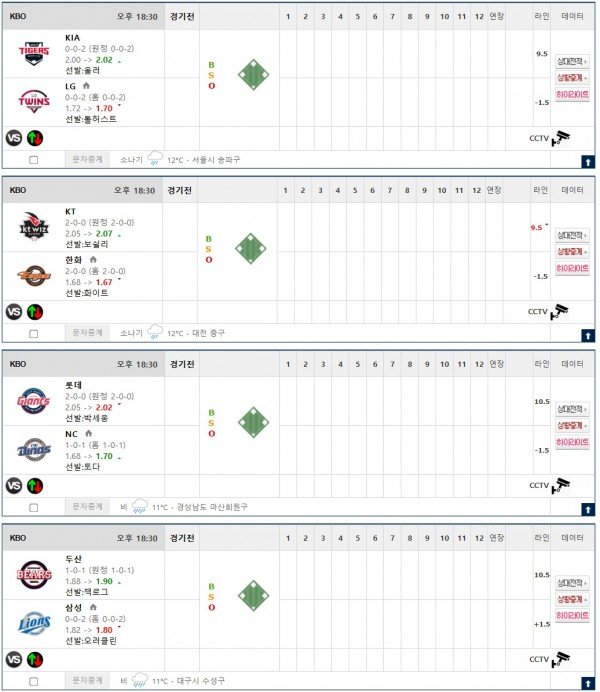
Task: Tap the up arrow in the KIA vs LG card
Action: click(x=588, y=161)
